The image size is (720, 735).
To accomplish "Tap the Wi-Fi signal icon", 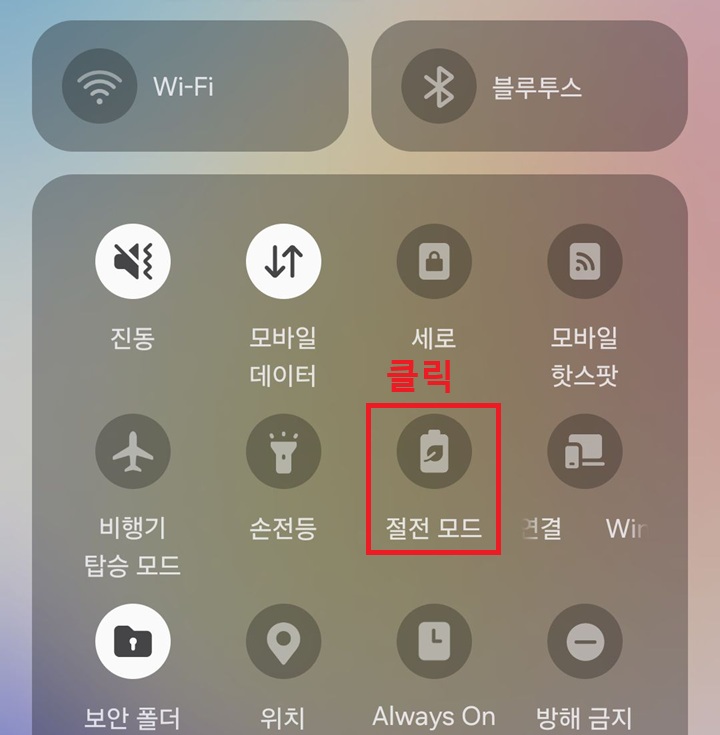I will coord(97,86).
